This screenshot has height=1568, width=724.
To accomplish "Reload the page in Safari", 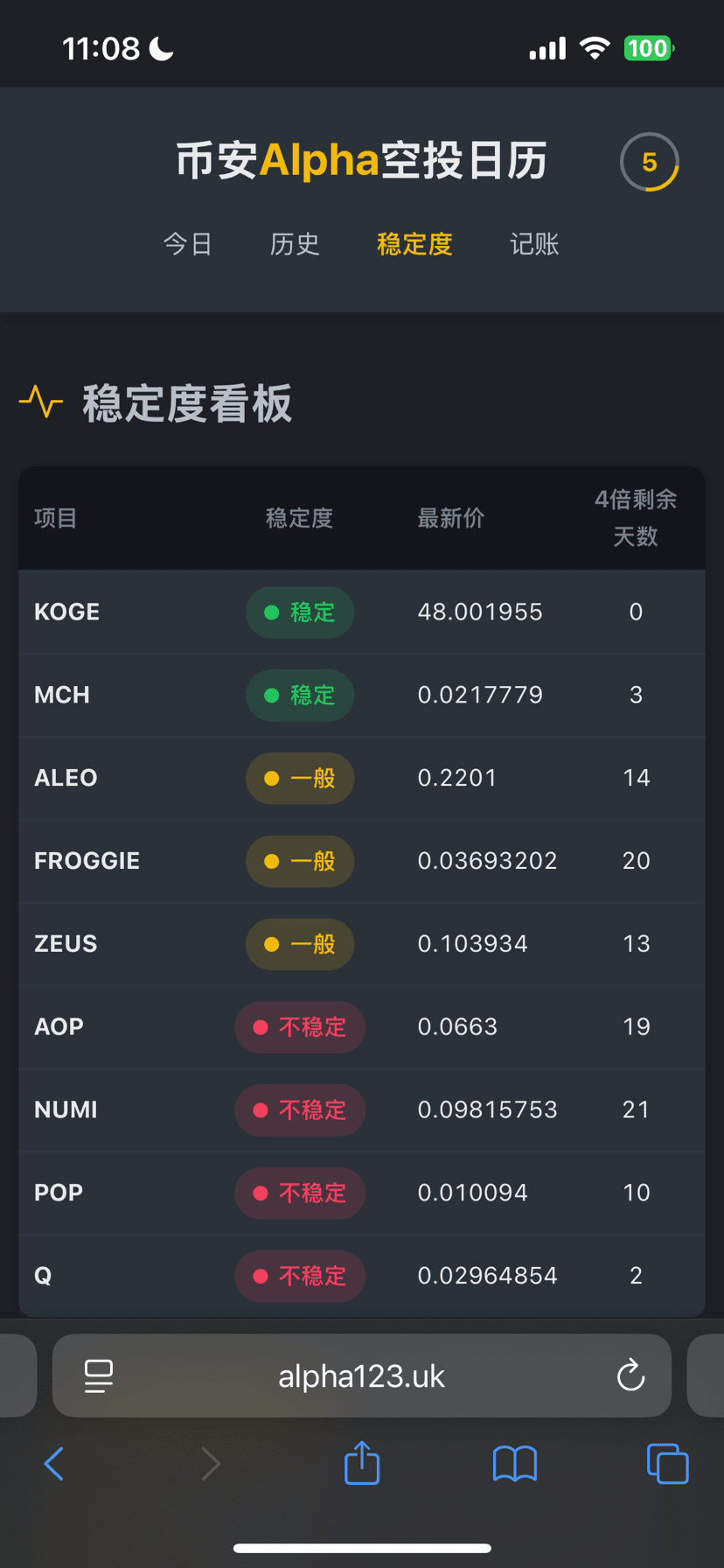I will 630,1376.
